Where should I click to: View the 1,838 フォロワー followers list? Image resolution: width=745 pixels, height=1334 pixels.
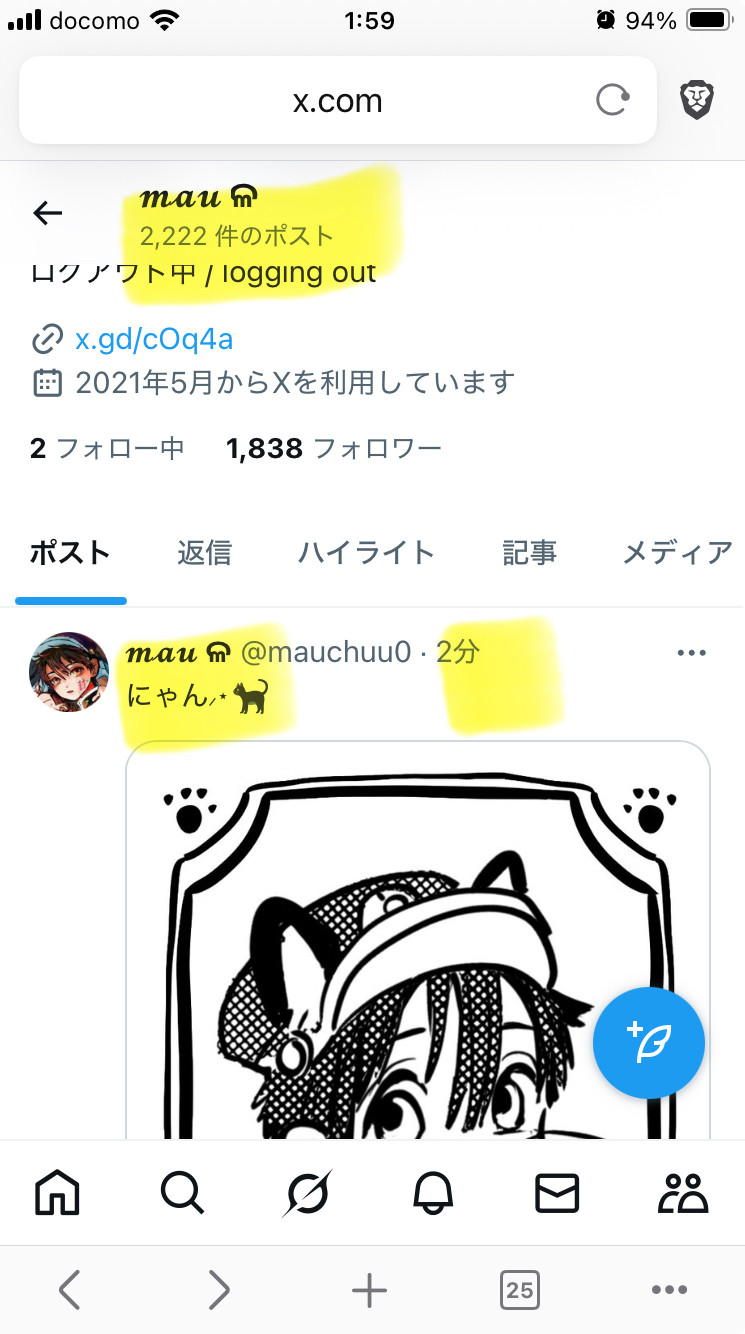[334, 448]
